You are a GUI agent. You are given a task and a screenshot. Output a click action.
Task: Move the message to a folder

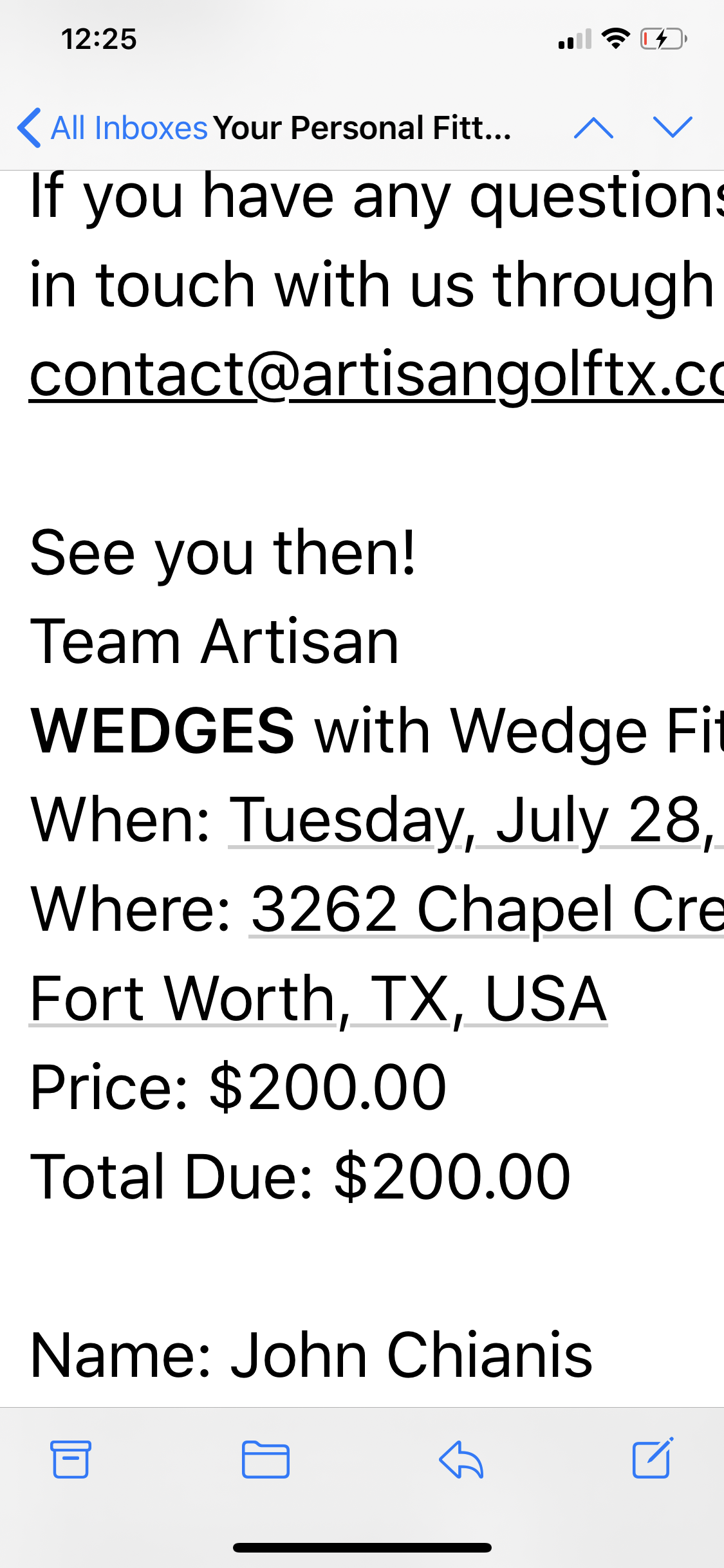coord(265,1459)
